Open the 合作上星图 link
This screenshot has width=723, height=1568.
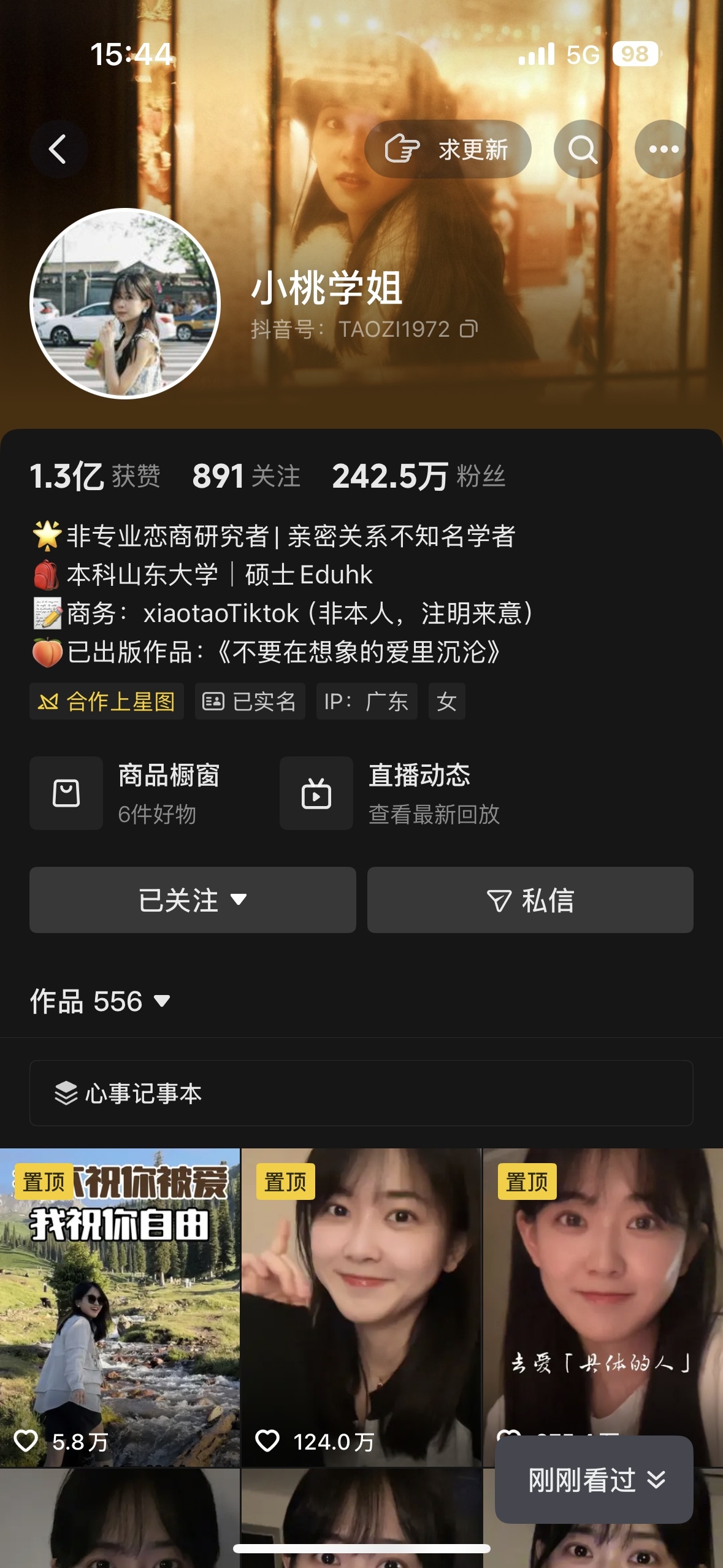click(105, 701)
